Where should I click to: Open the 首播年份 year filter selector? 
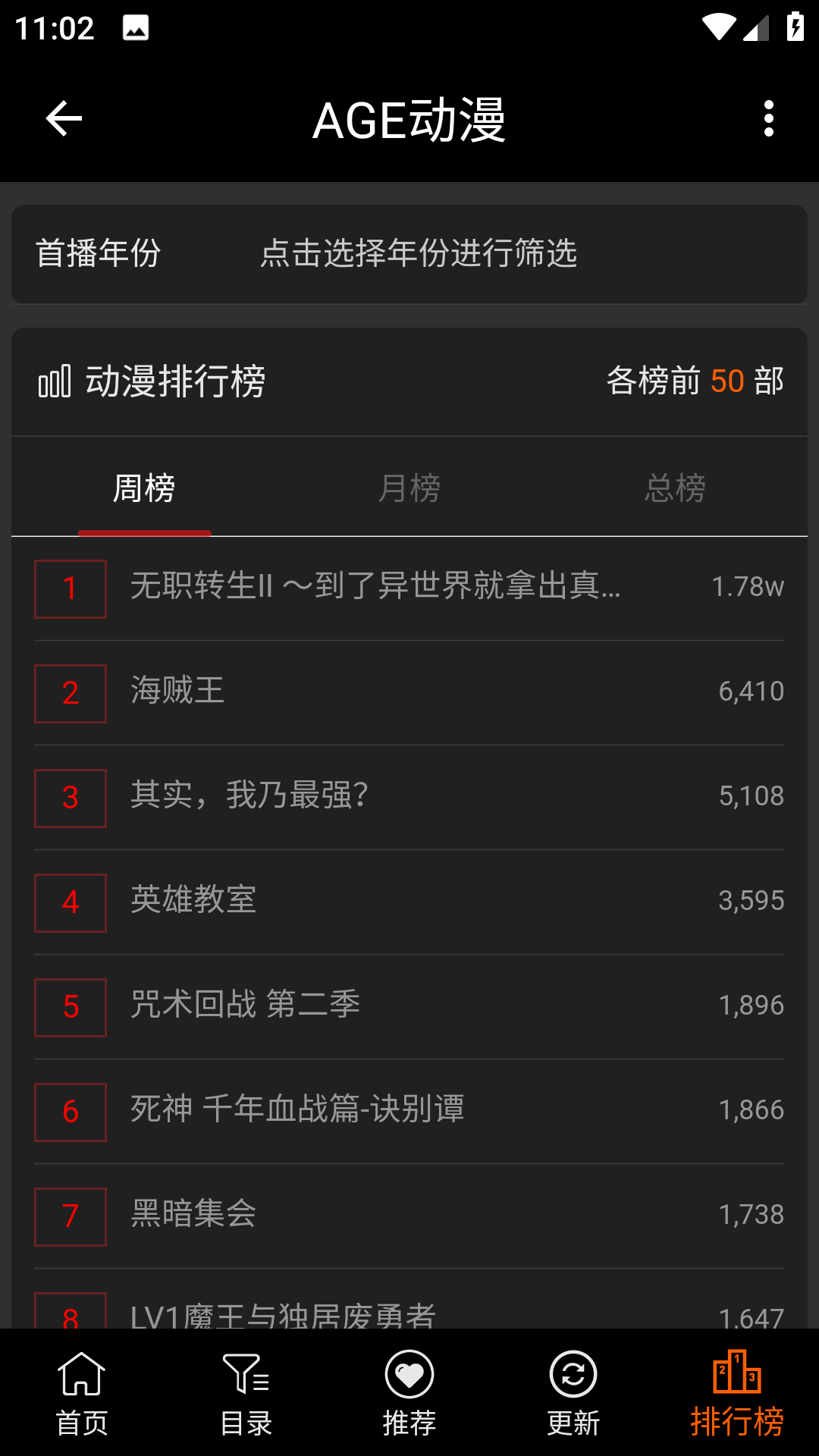tap(418, 253)
